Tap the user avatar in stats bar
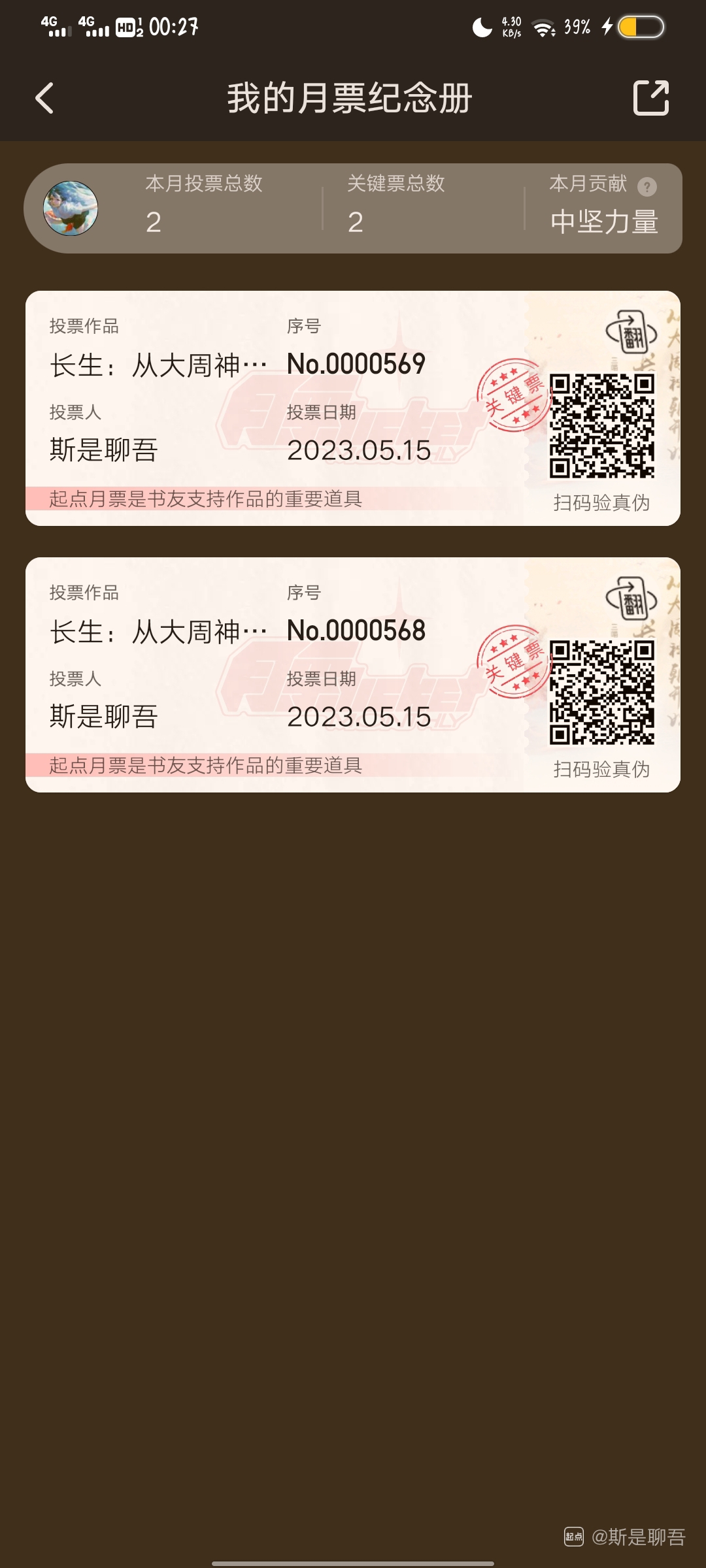Image resolution: width=706 pixels, height=1568 pixels. coord(71,208)
